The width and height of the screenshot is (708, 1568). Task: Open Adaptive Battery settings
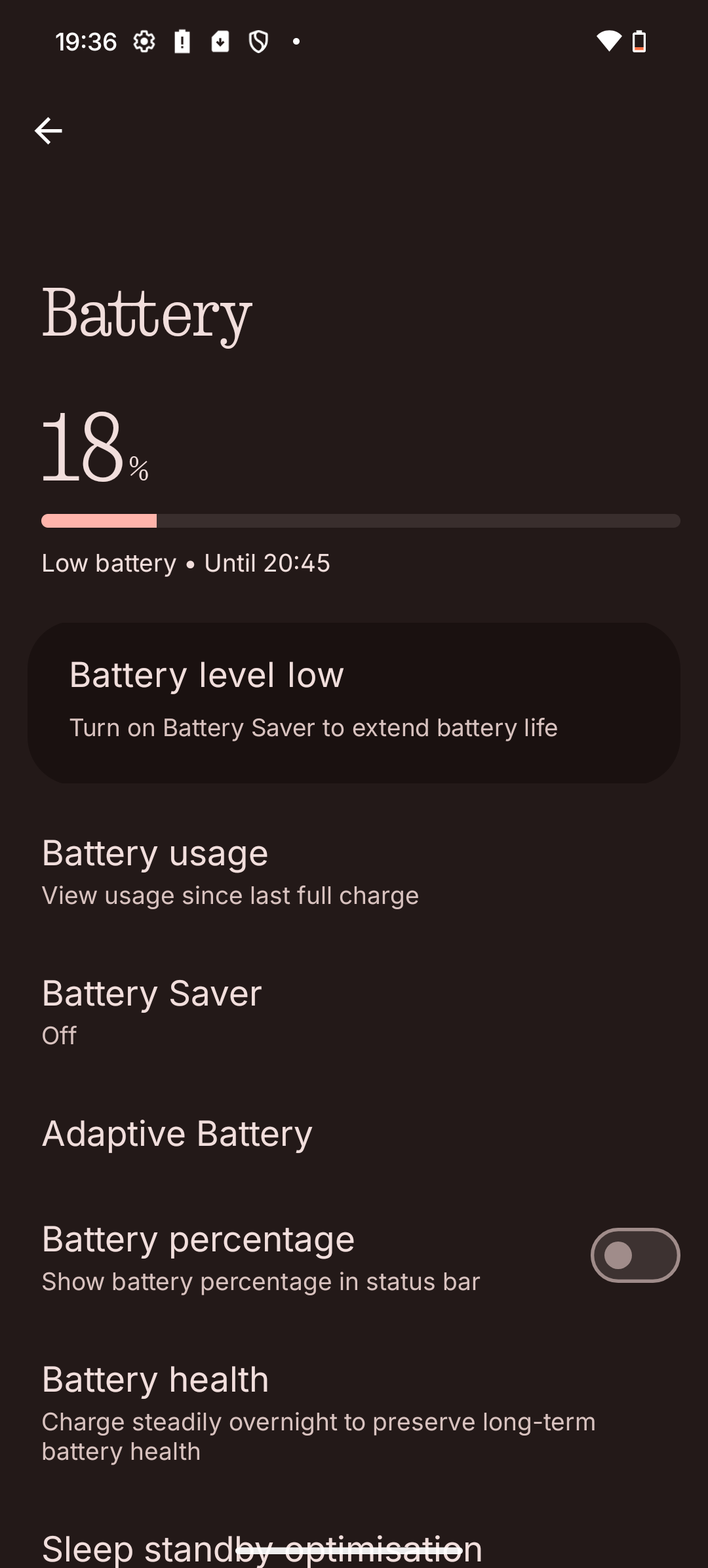[x=354, y=1134]
